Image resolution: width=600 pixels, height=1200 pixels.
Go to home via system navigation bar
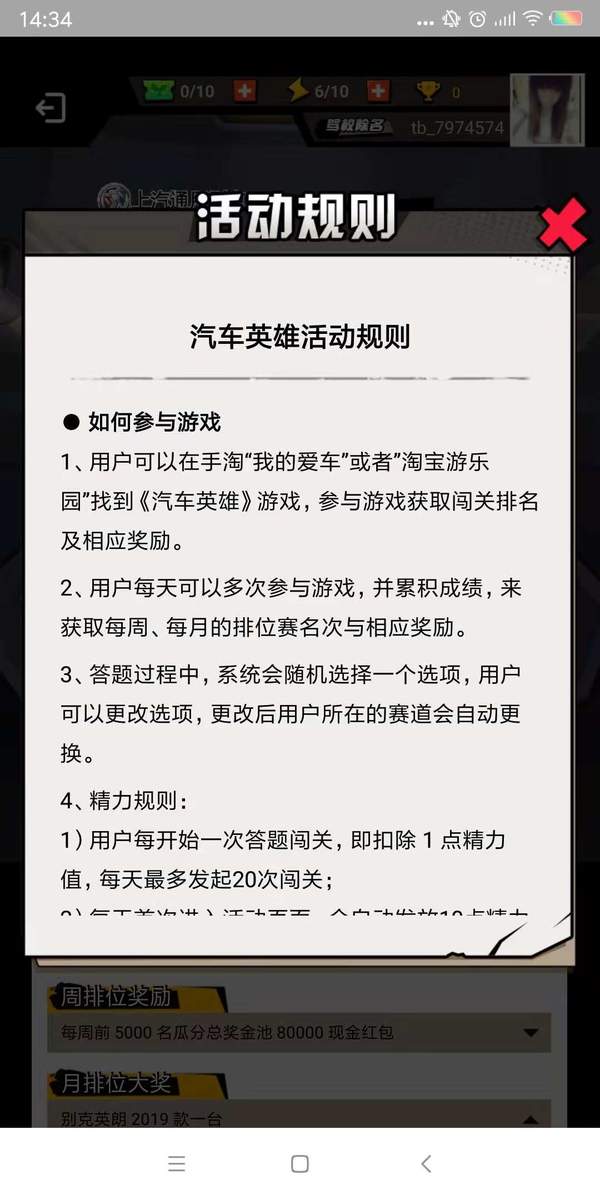(x=299, y=1164)
